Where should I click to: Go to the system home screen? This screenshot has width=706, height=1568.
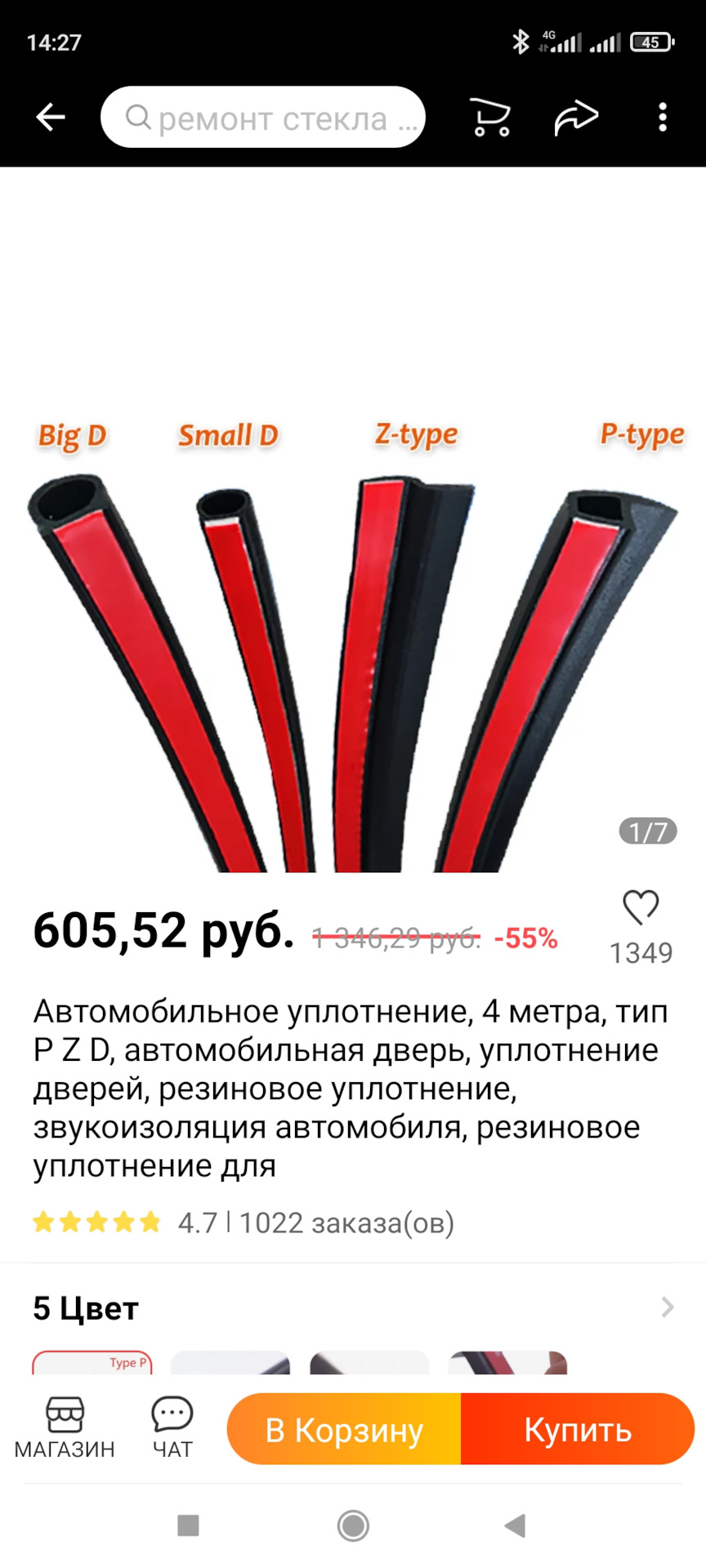pyautogui.click(x=353, y=1525)
